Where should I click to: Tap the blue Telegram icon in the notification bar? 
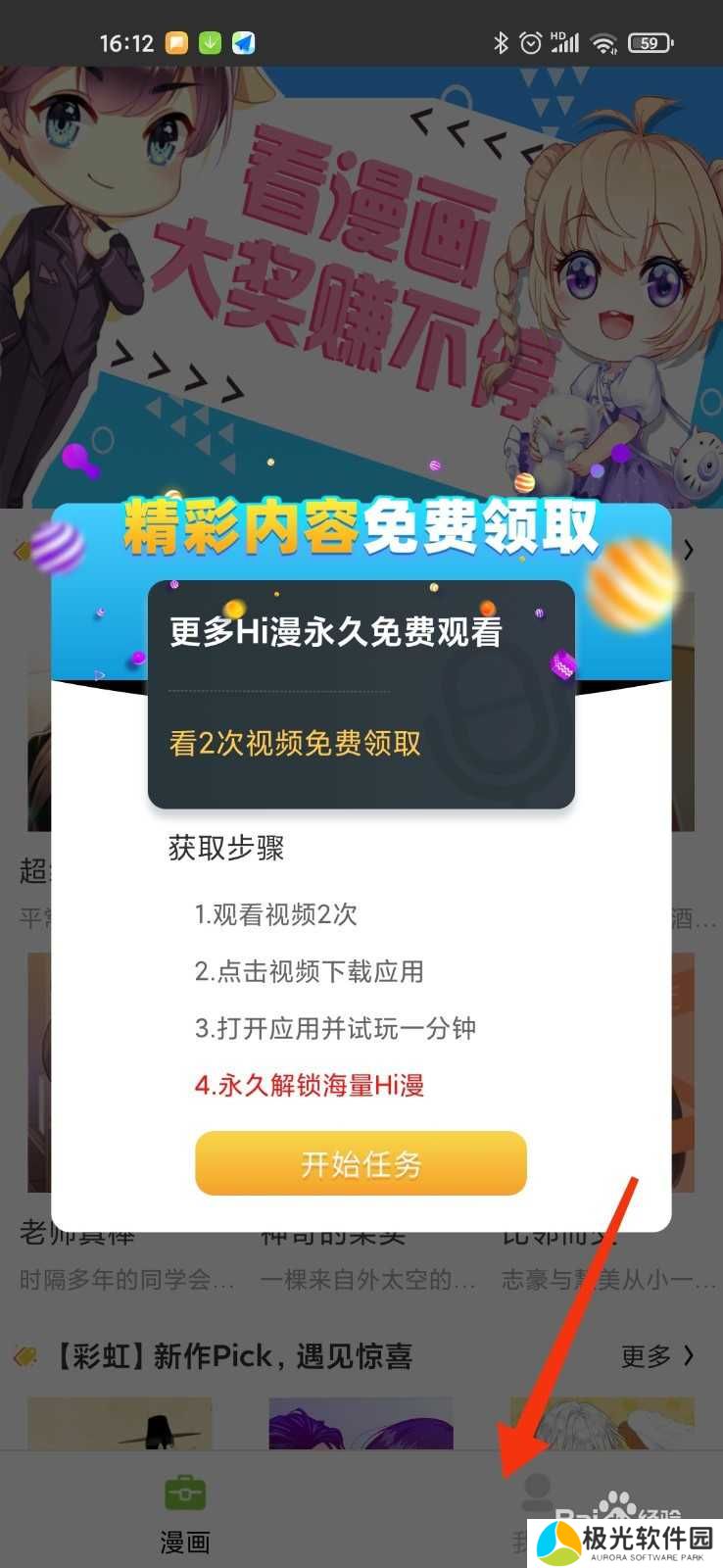point(242,42)
